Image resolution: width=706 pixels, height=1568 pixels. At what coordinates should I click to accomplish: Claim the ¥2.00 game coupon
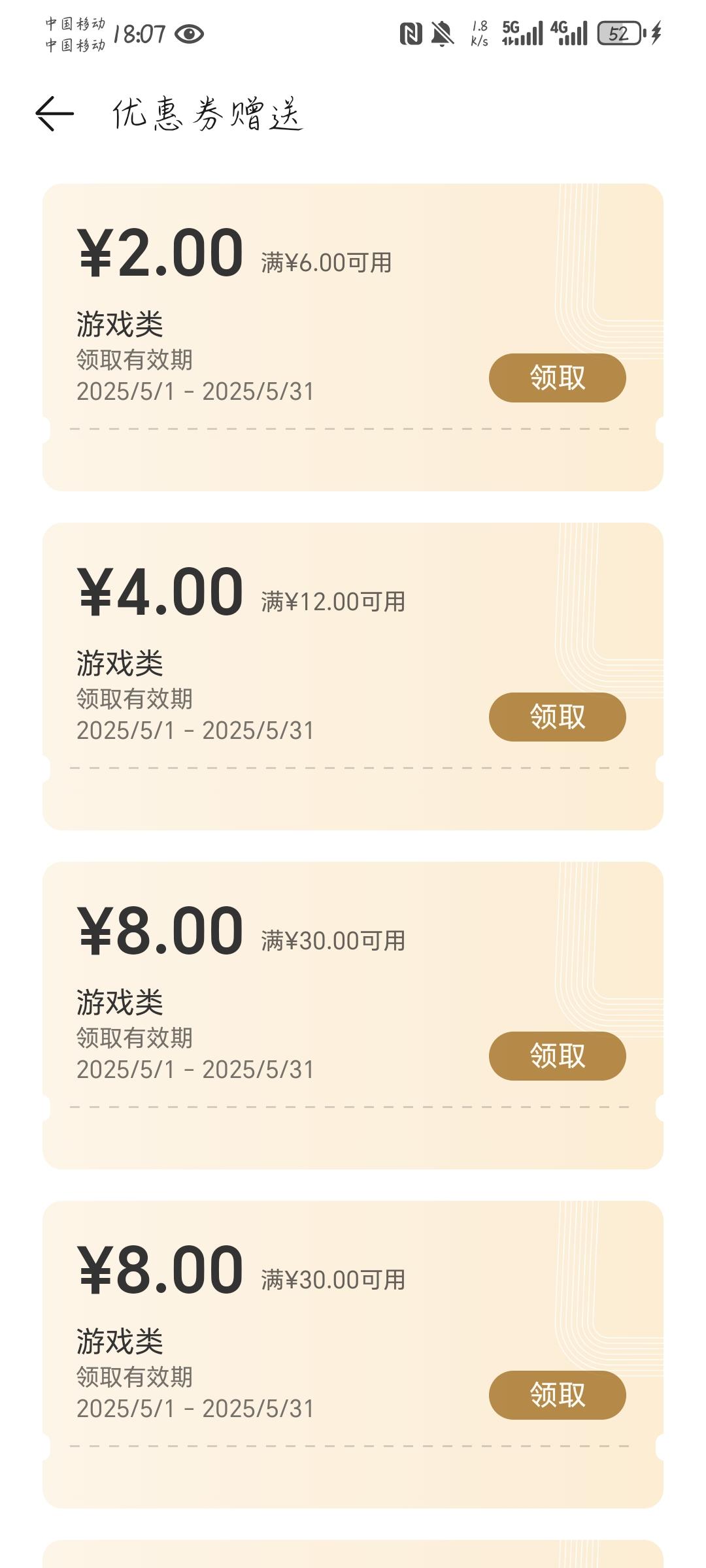tap(557, 378)
